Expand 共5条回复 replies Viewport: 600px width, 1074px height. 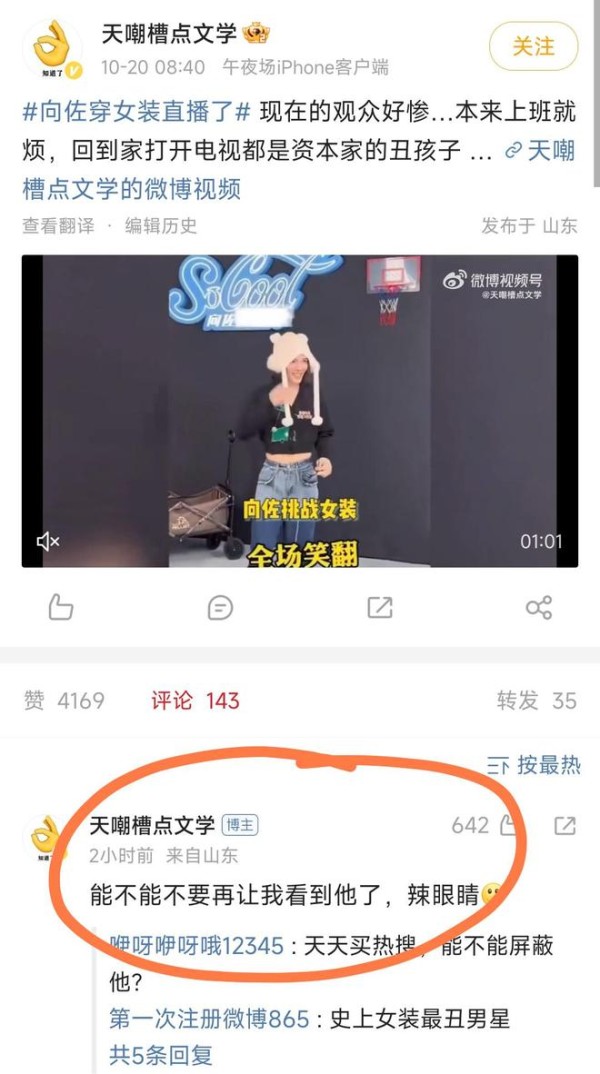(160, 1055)
